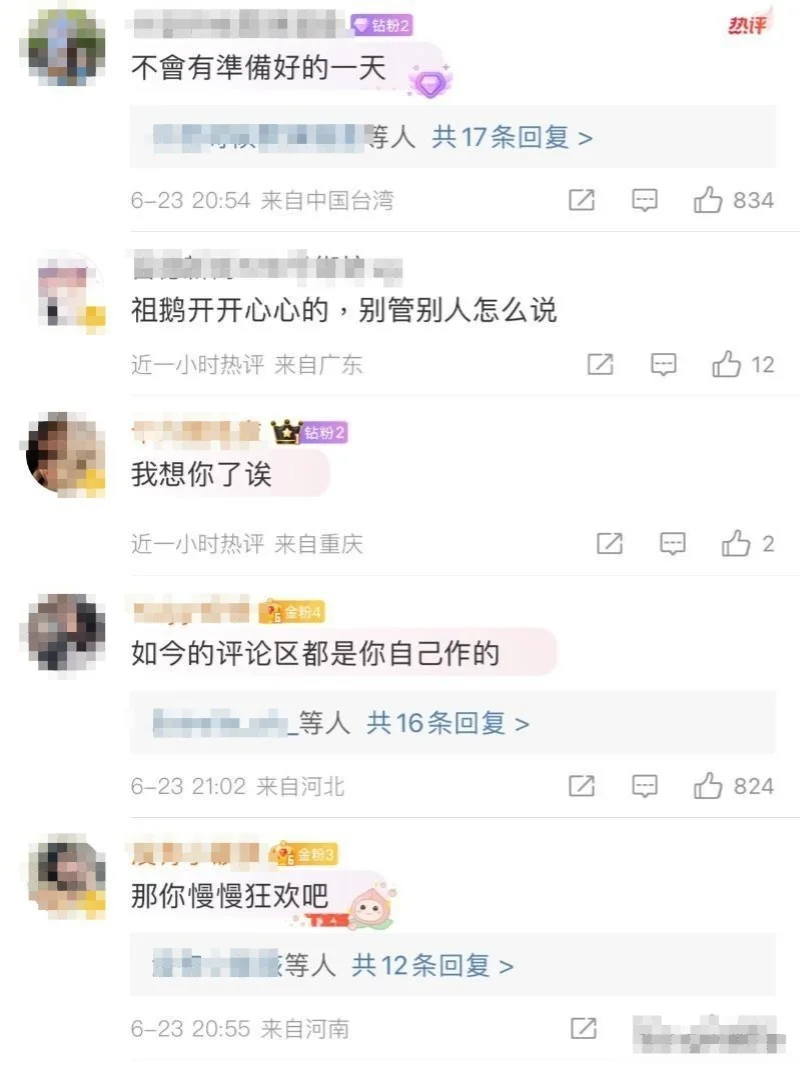800x1069 pixels.
Task: Like the comment 不會有準備好的一天
Action: [708, 200]
